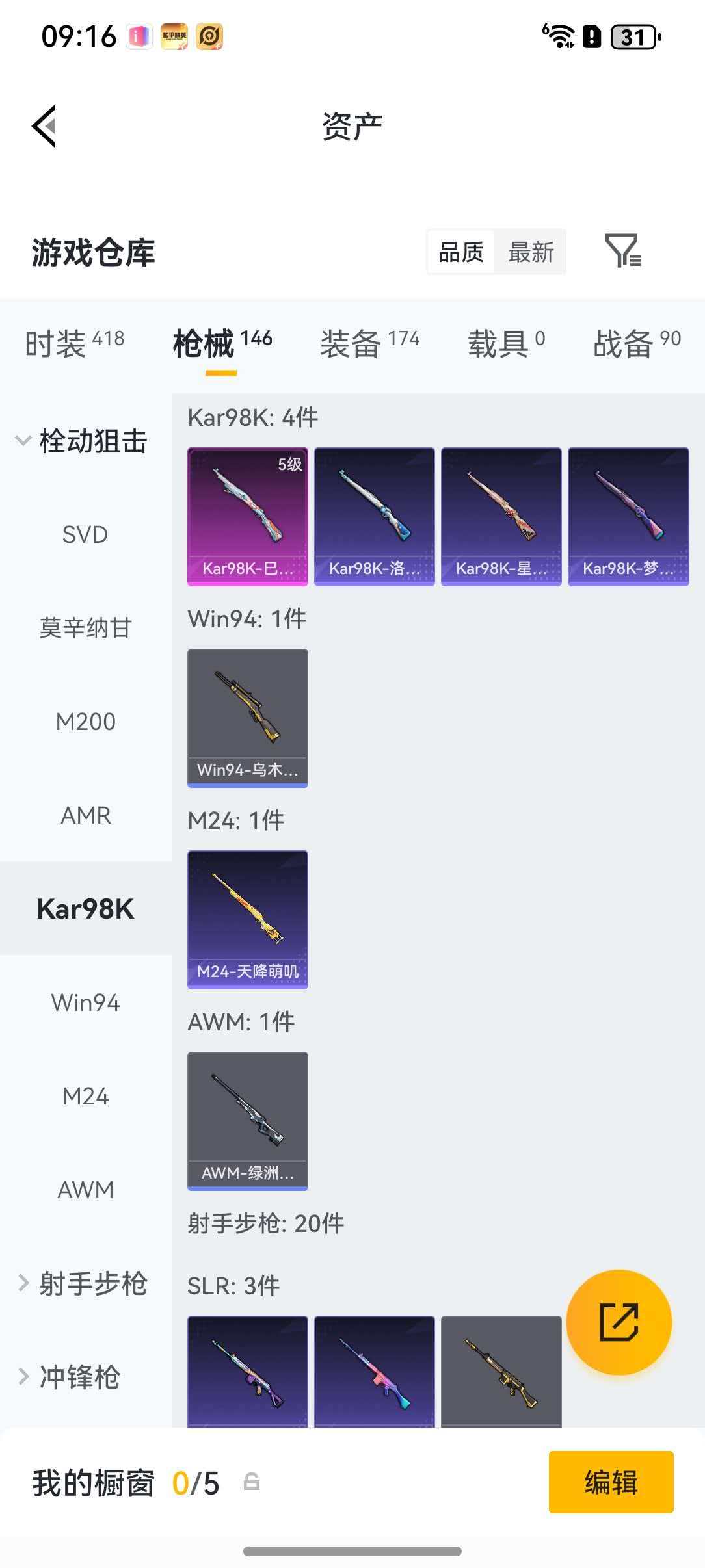The image size is (705, 1568).
Task: Tap the gold circular status bar icon
Action: pos(211,37)
